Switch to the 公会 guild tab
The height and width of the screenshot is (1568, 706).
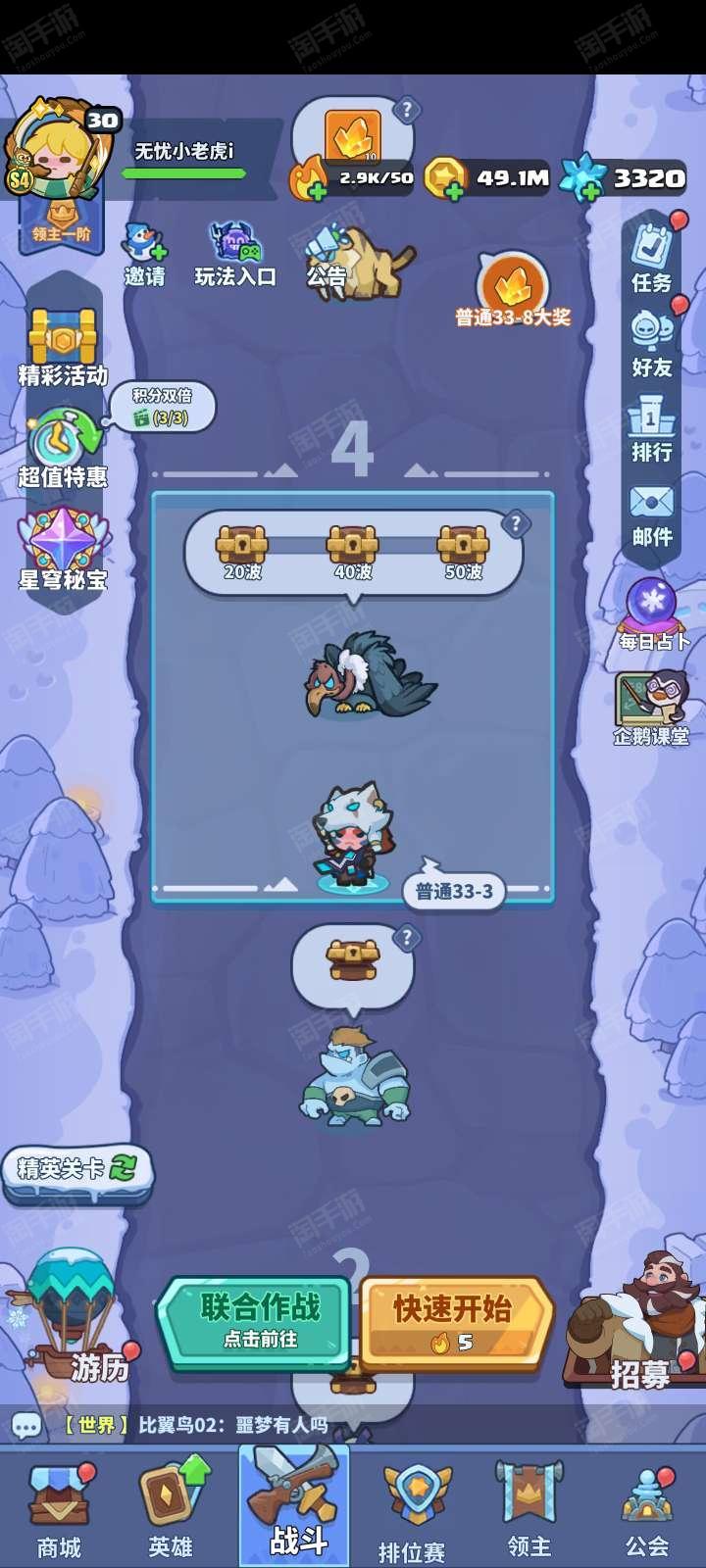tap(647, 1510)
